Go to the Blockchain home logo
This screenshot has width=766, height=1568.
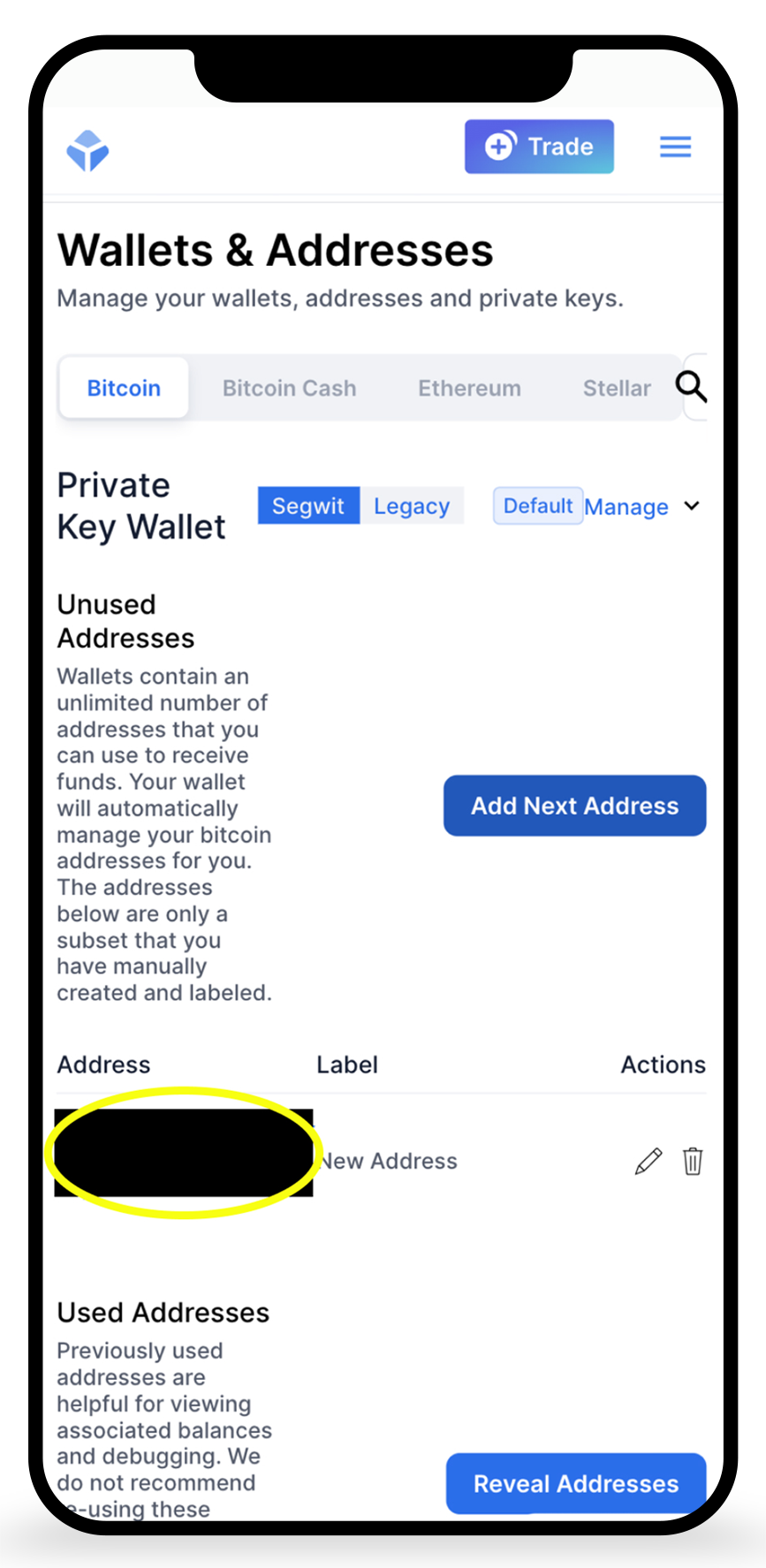click(x=87, y=151)
